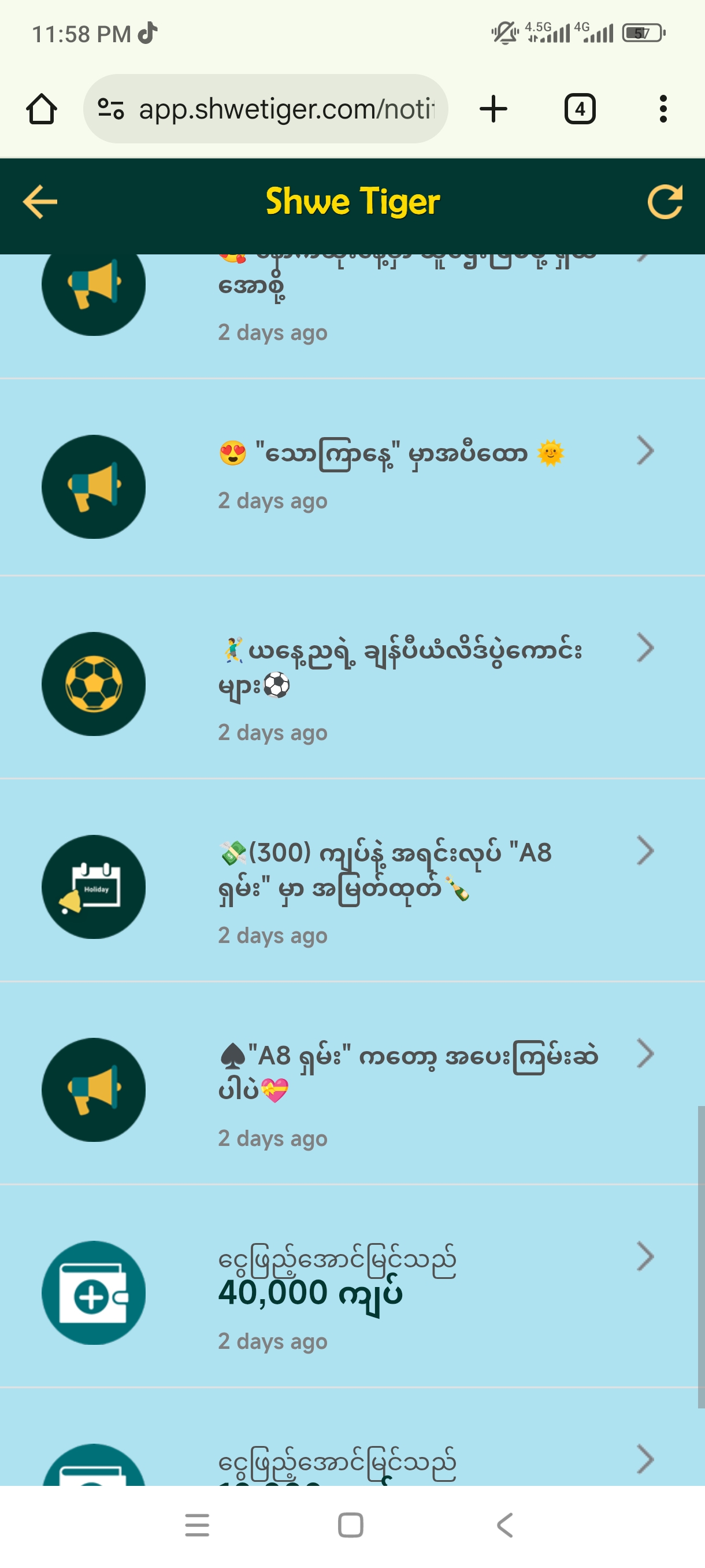Open the browser home page
Image resolution: width=705 pixels, height=1568 pixels.
pyautogui.click(x=42, y=110)
